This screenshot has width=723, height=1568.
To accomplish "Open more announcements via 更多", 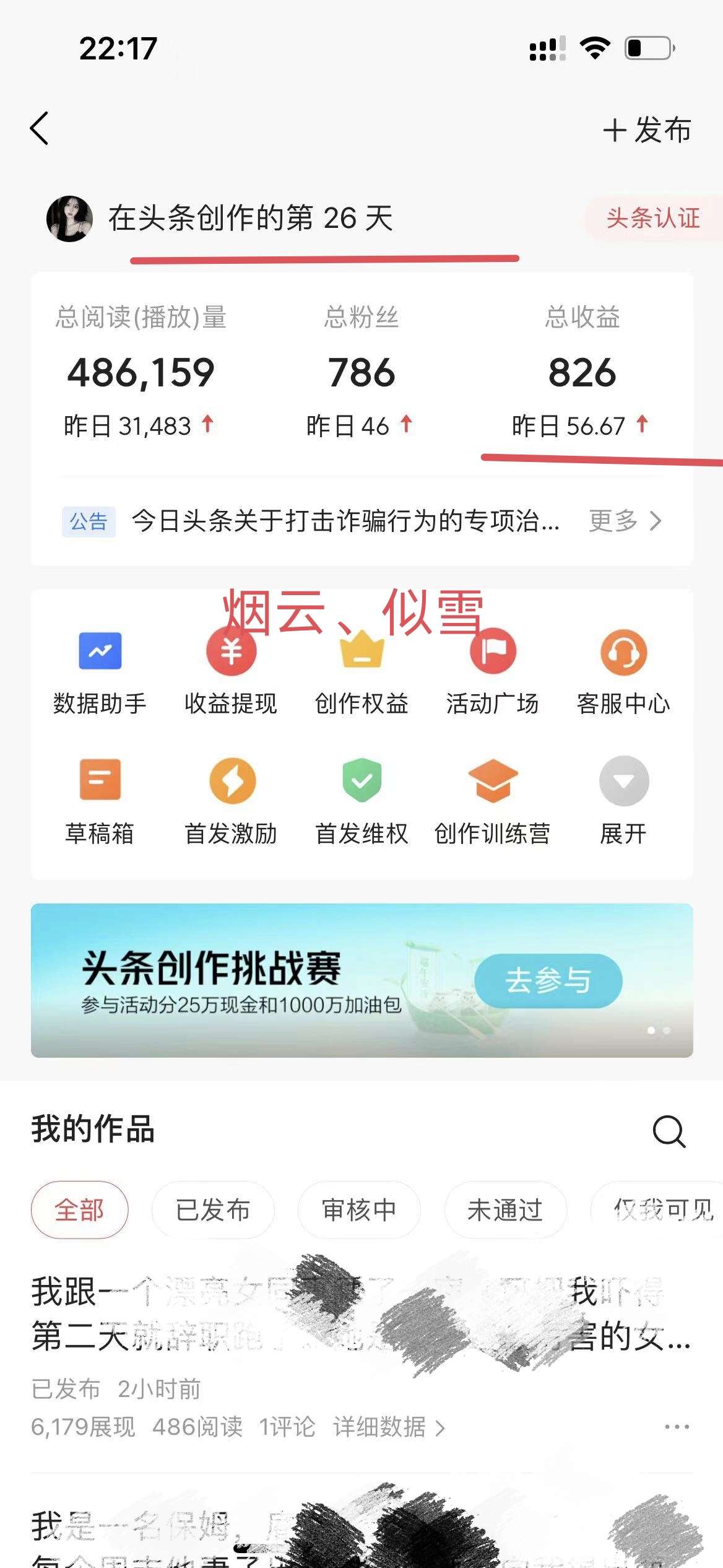I will 625,520.
